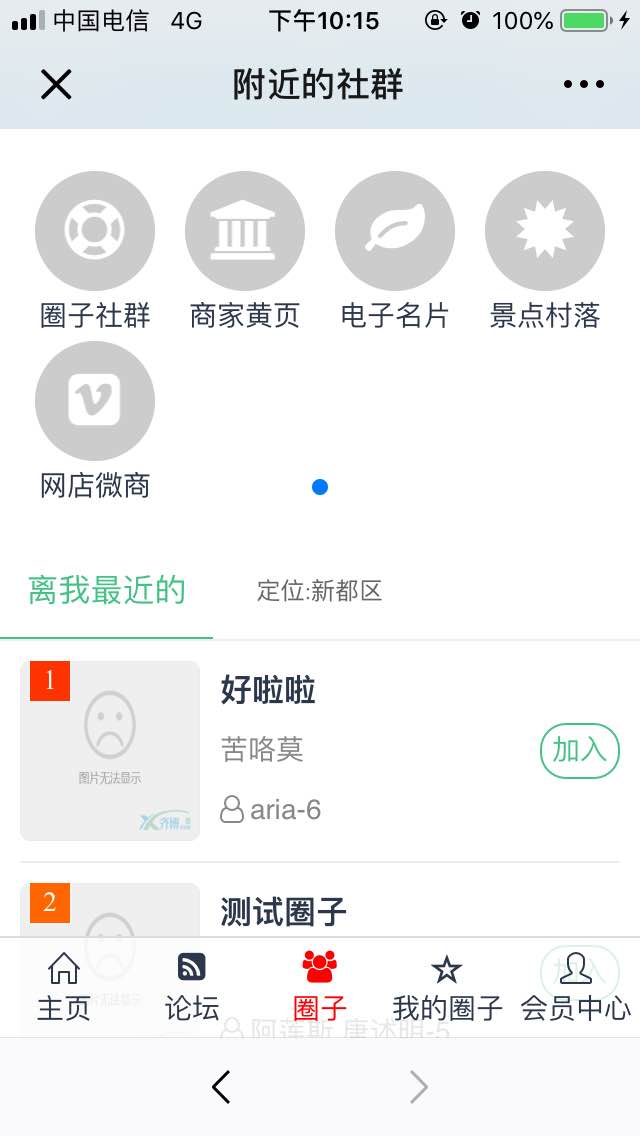Switch to the 论坛 tab

tap(192, 987)
